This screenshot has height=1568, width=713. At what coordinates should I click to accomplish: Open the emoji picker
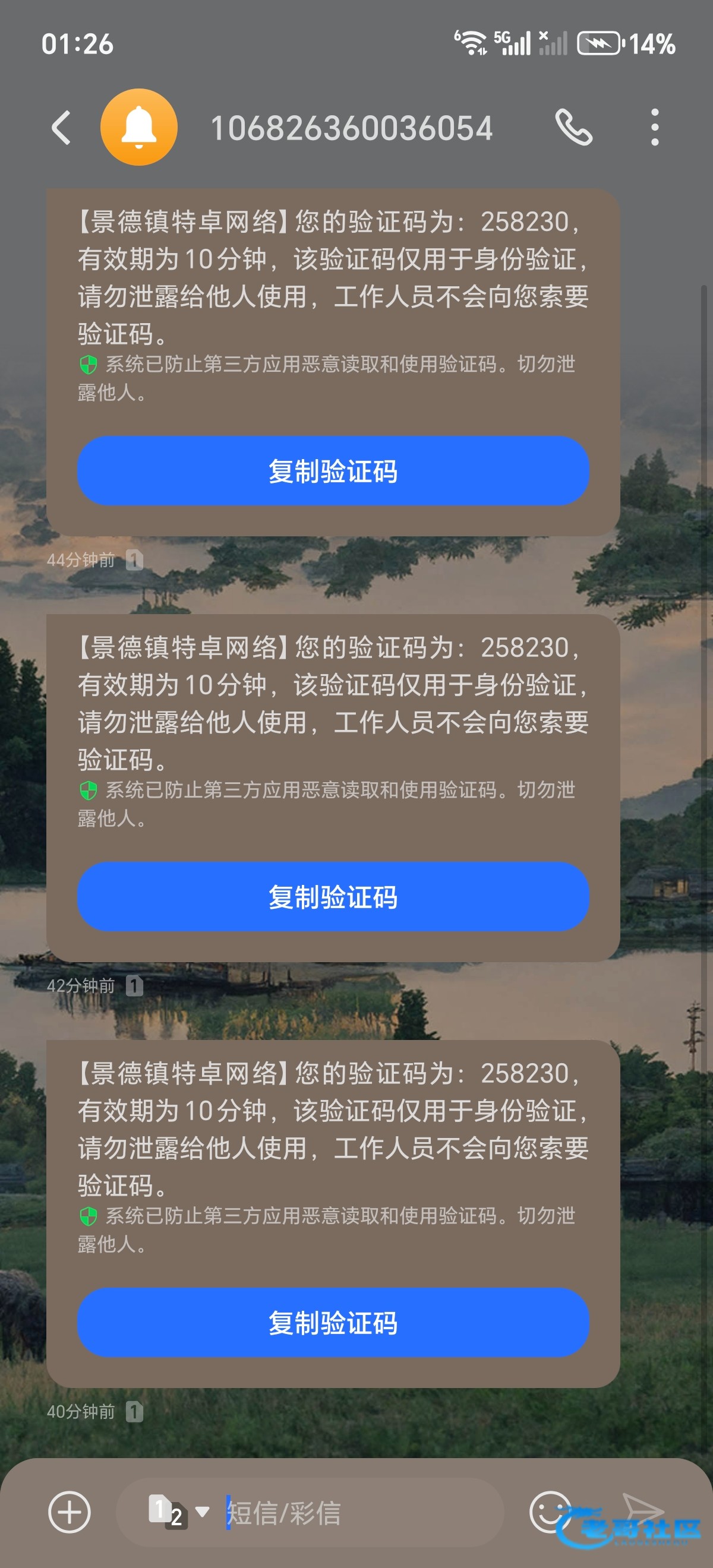coord(550,1512)
